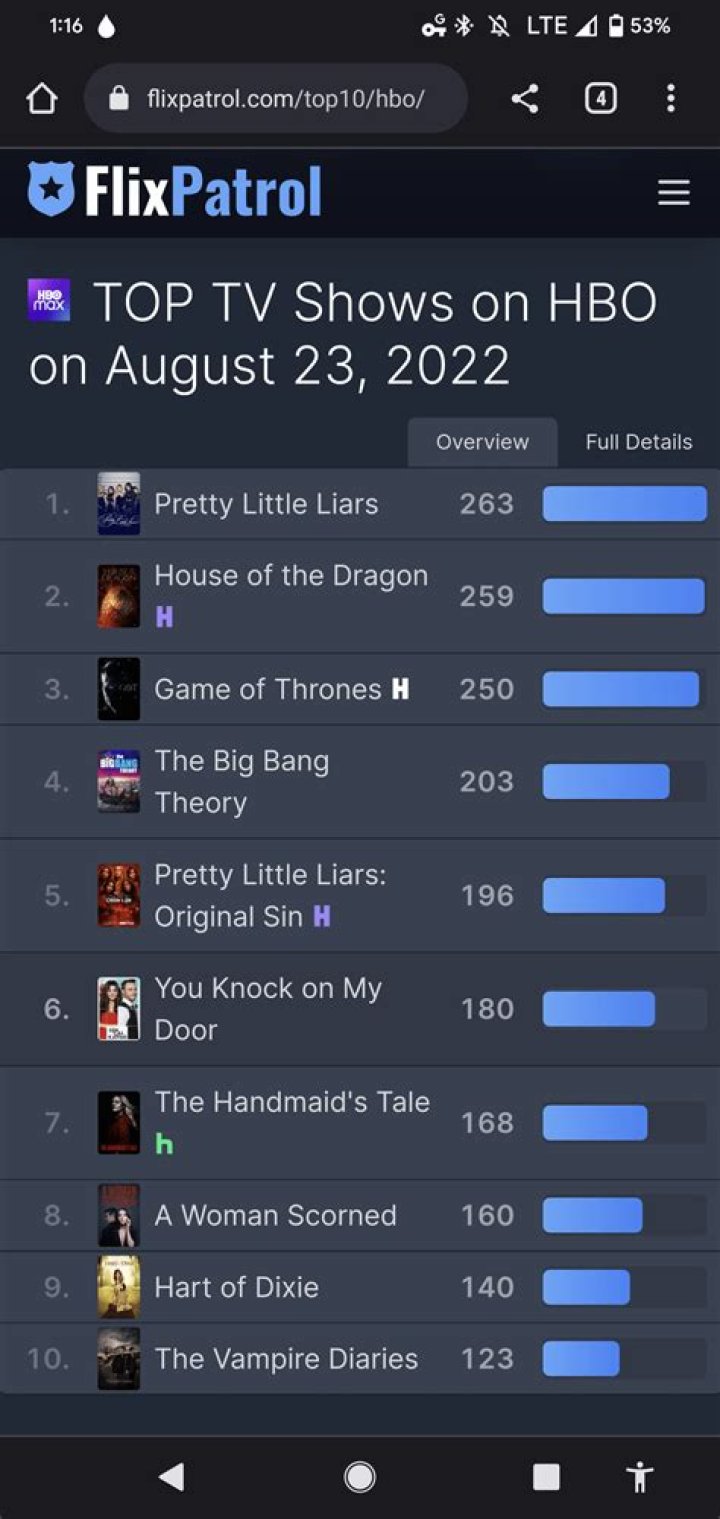
Task: Go to the browser home page
Action: tap(41, 98)
